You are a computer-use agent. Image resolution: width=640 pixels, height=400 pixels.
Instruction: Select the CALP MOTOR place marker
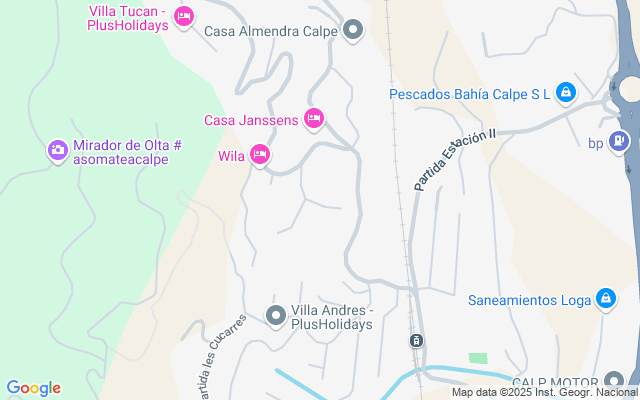tap(614, 383)
